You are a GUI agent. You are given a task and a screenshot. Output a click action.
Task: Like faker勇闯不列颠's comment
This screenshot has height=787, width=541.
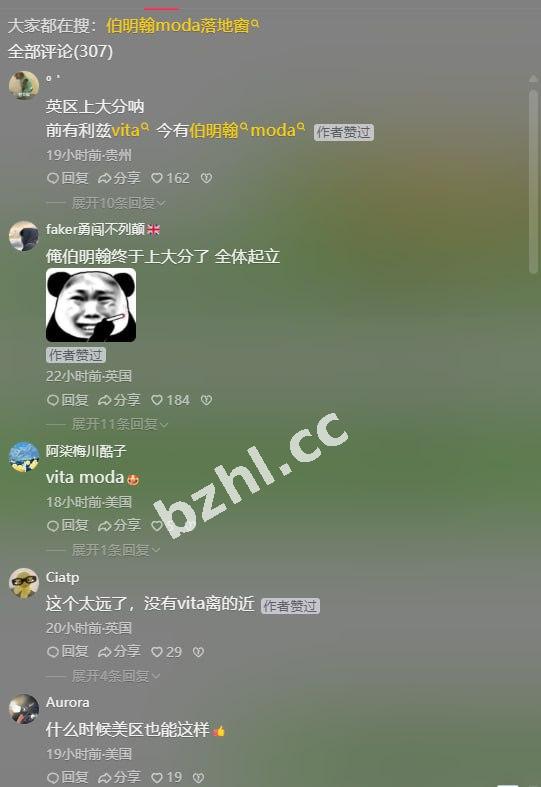171,400
